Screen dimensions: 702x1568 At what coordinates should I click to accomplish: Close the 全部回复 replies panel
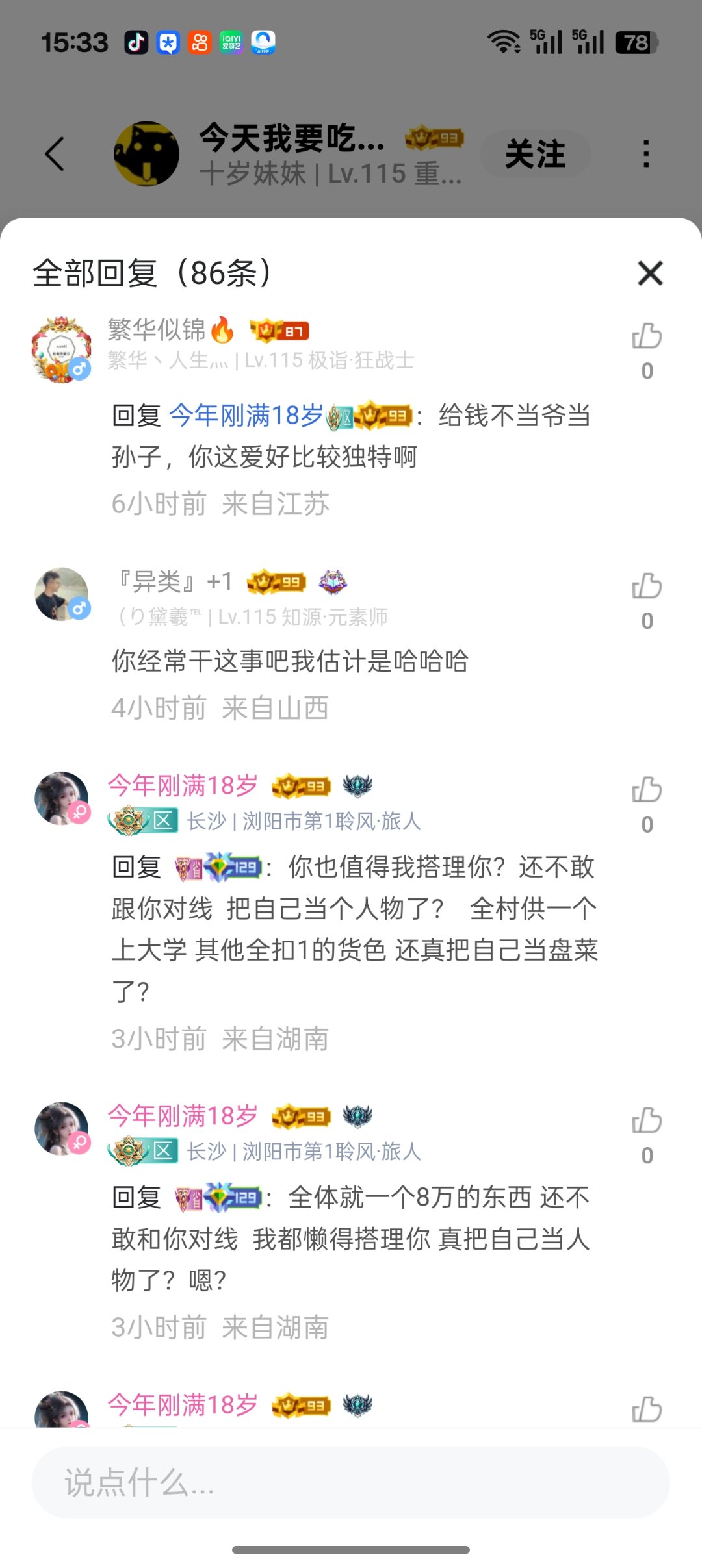pos(650,273)
